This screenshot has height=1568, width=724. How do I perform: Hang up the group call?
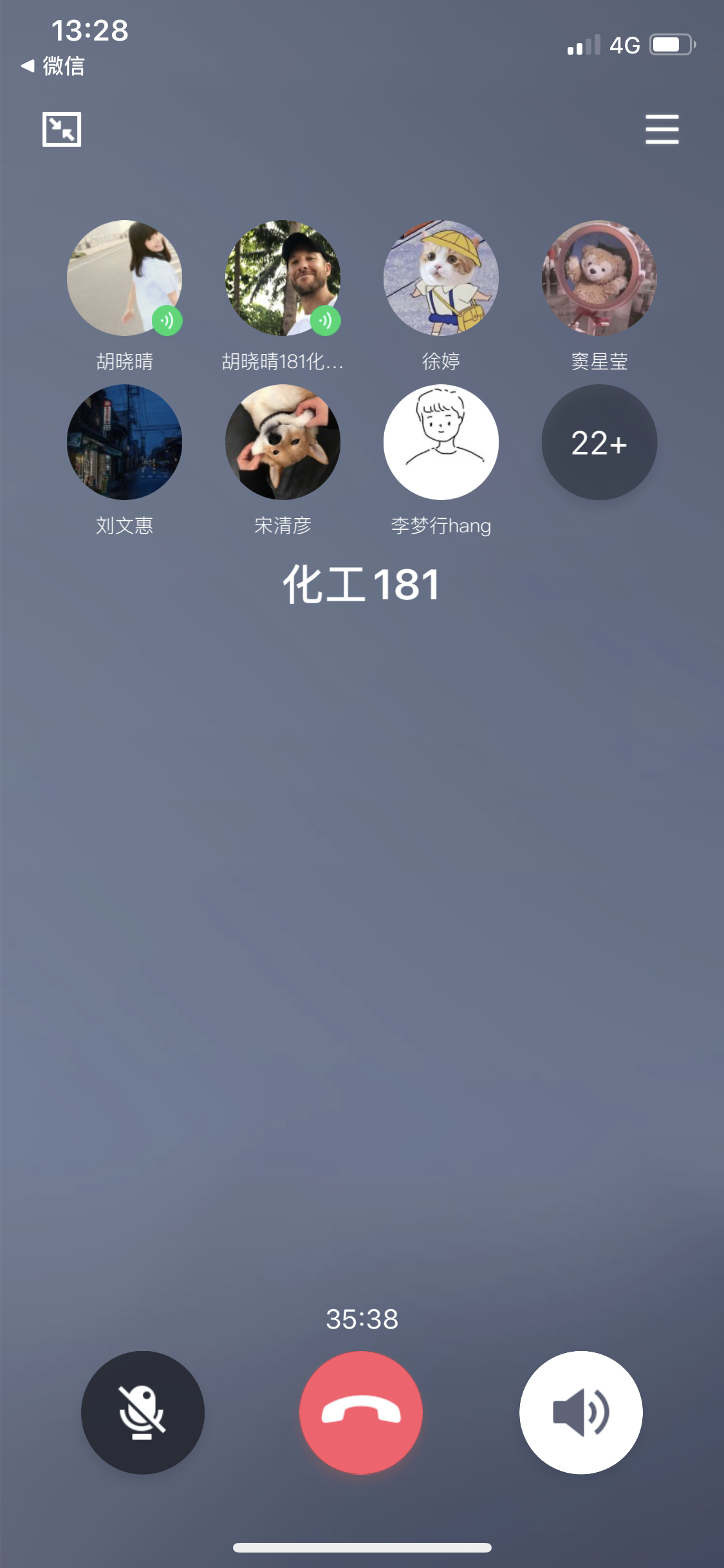361,1412
